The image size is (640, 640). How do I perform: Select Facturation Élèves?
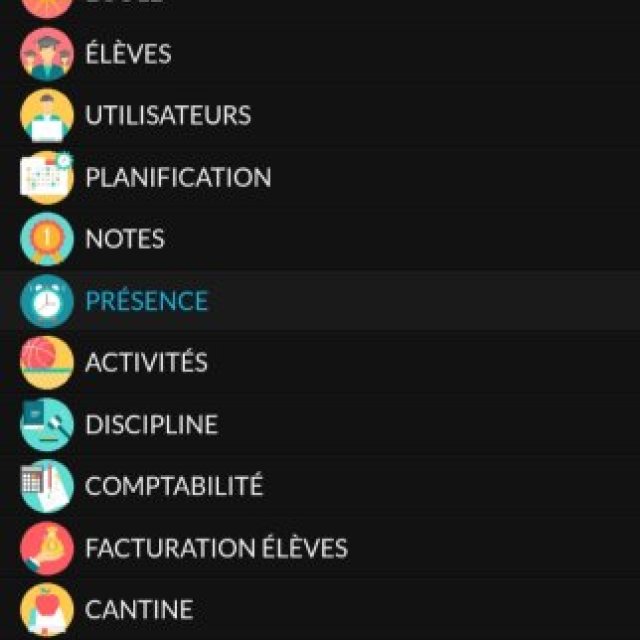[x=216, y=549]
